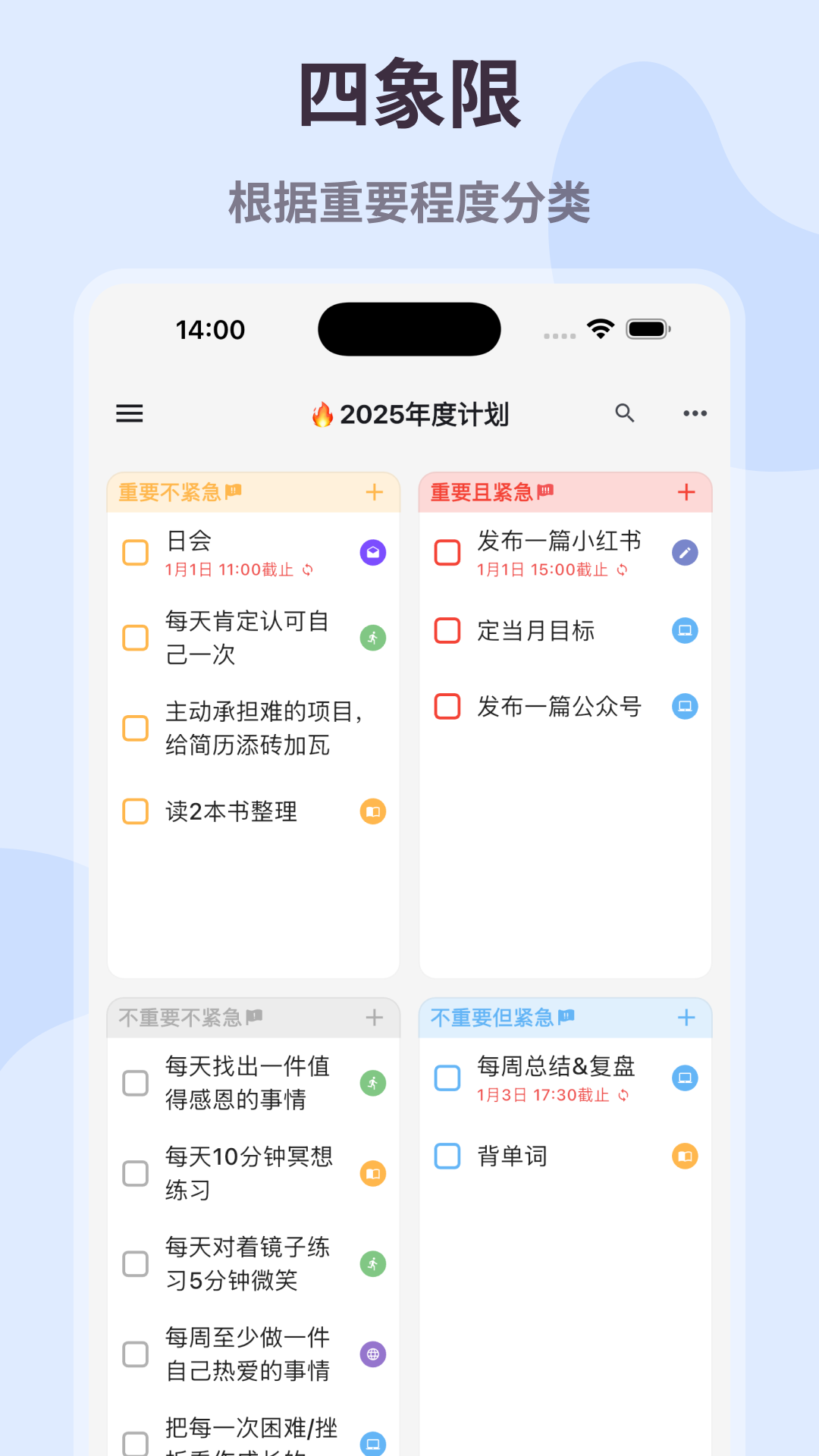This screenshot has height=1456, width=819.
Task: Add a task in 重要不紧急 quadrant
Action: [375, 491]
